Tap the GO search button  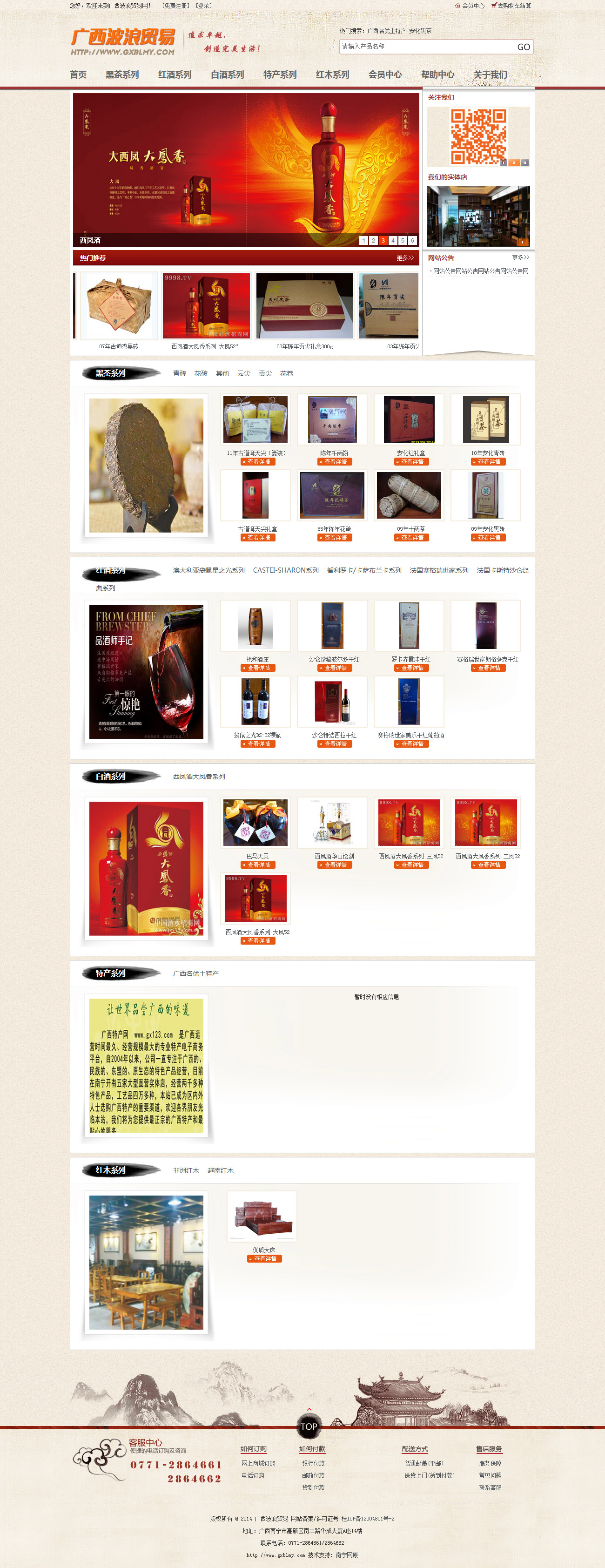[524, 47]
